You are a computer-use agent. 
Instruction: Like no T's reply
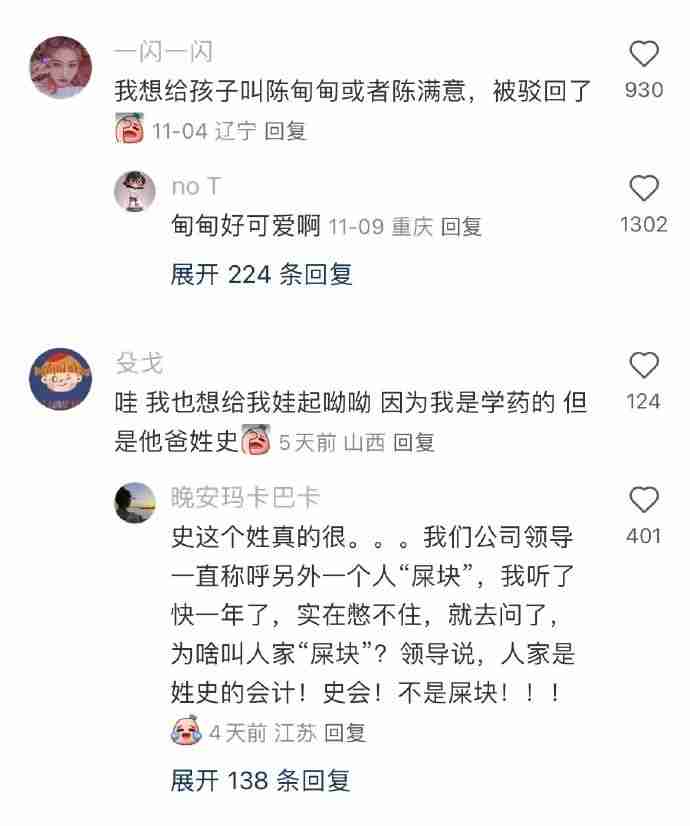[x=644, y=188]
